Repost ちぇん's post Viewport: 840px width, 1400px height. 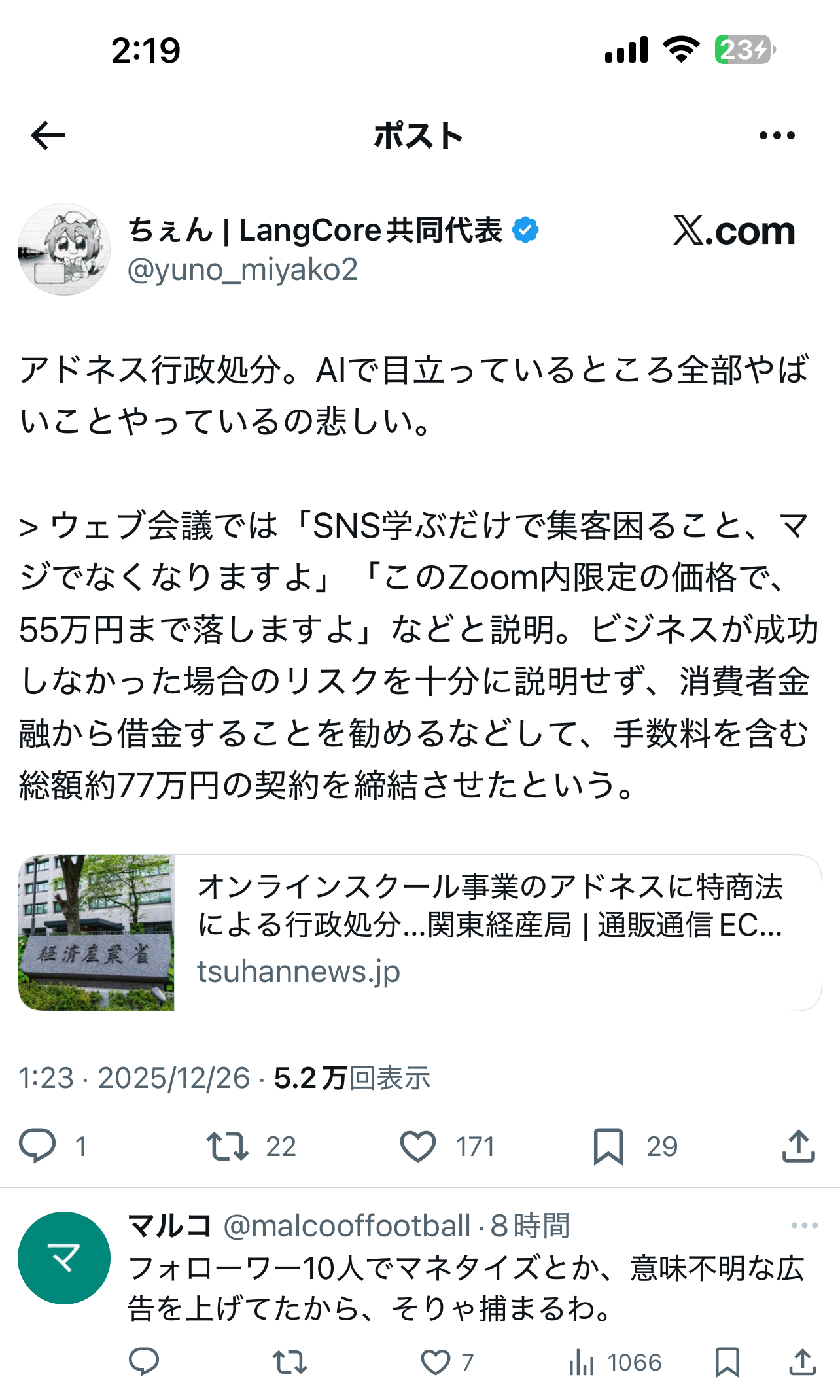(x=227, y=1146)
